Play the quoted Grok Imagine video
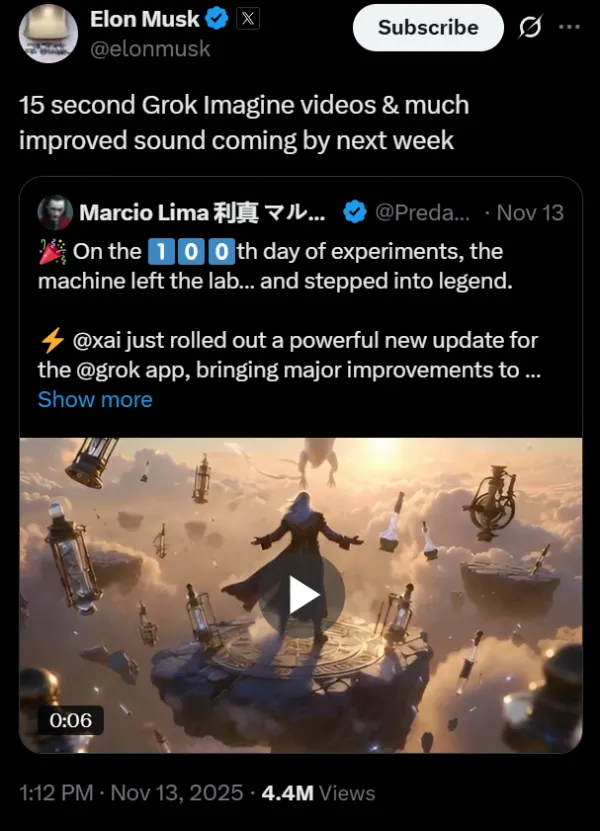Screen dimensions: 600x831 click(301, 596)
